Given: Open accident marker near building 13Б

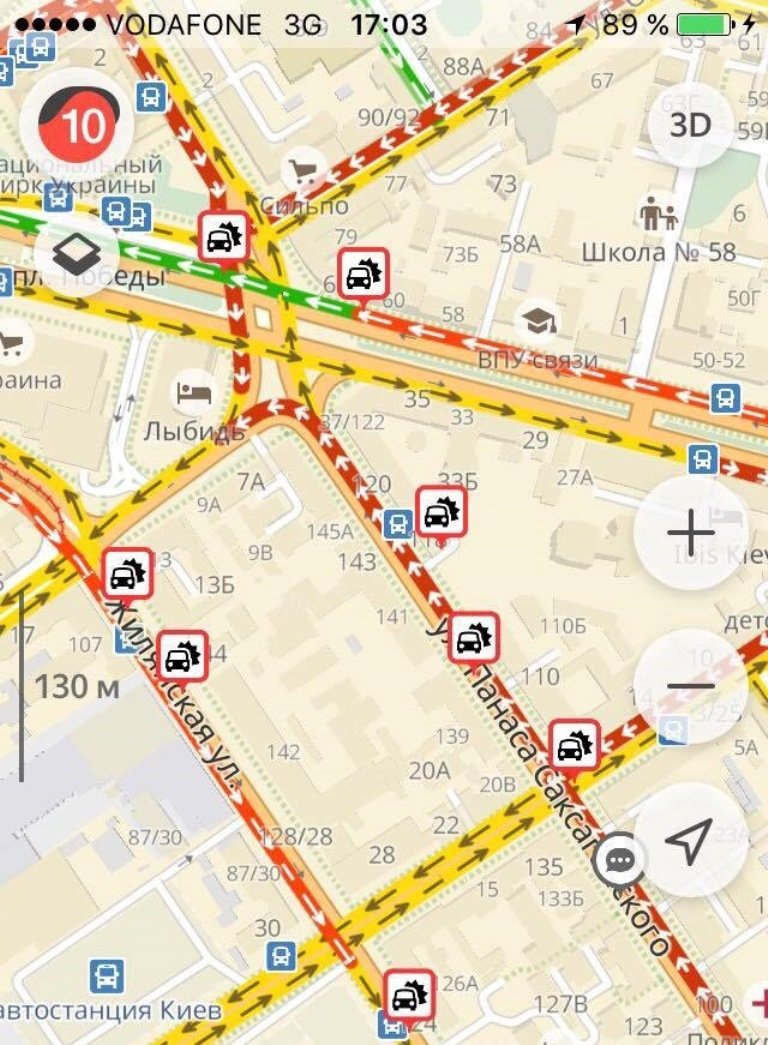Looking at the screenshot, I should coord(127,574).
